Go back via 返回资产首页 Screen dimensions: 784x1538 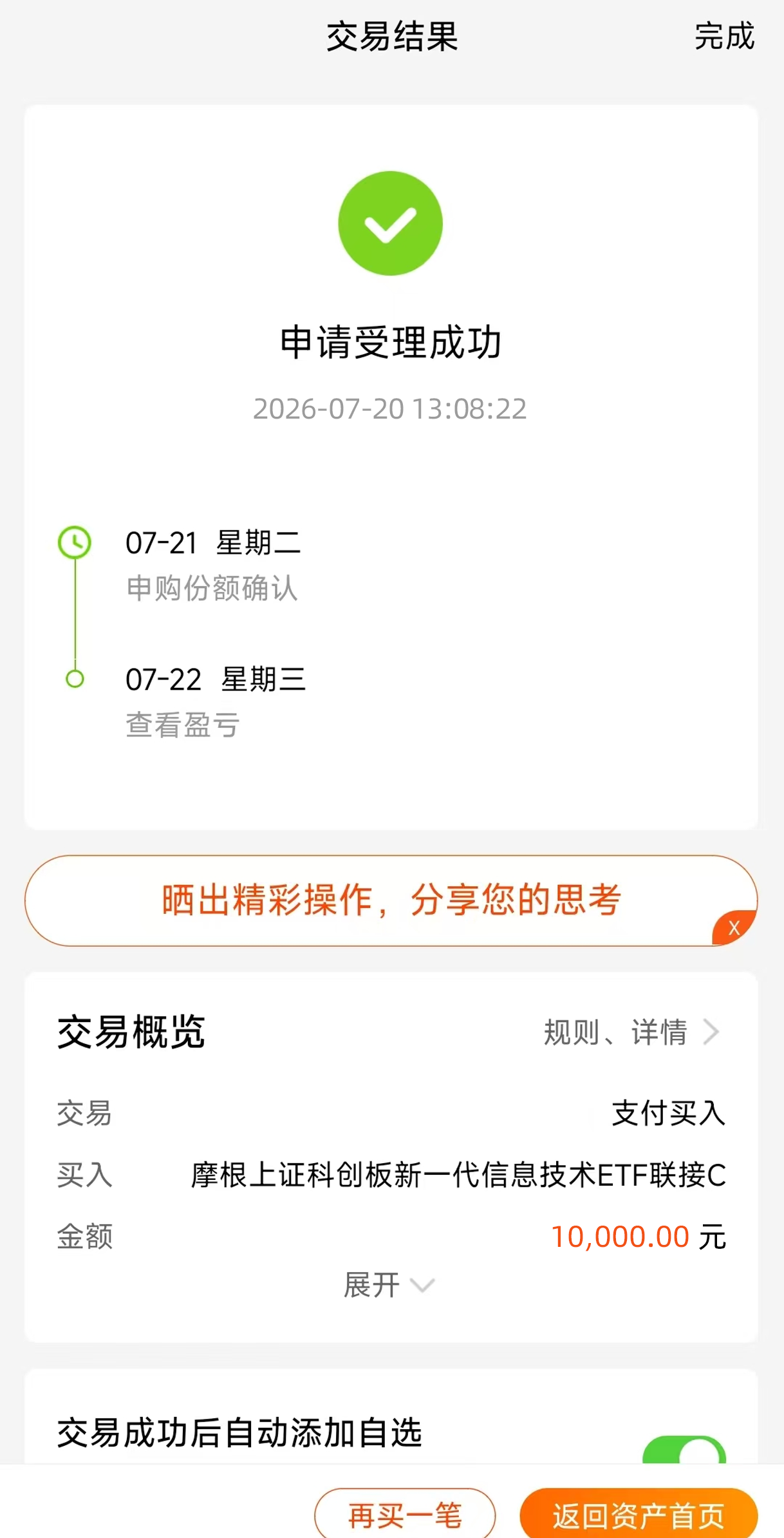(x=639, y=1514)
